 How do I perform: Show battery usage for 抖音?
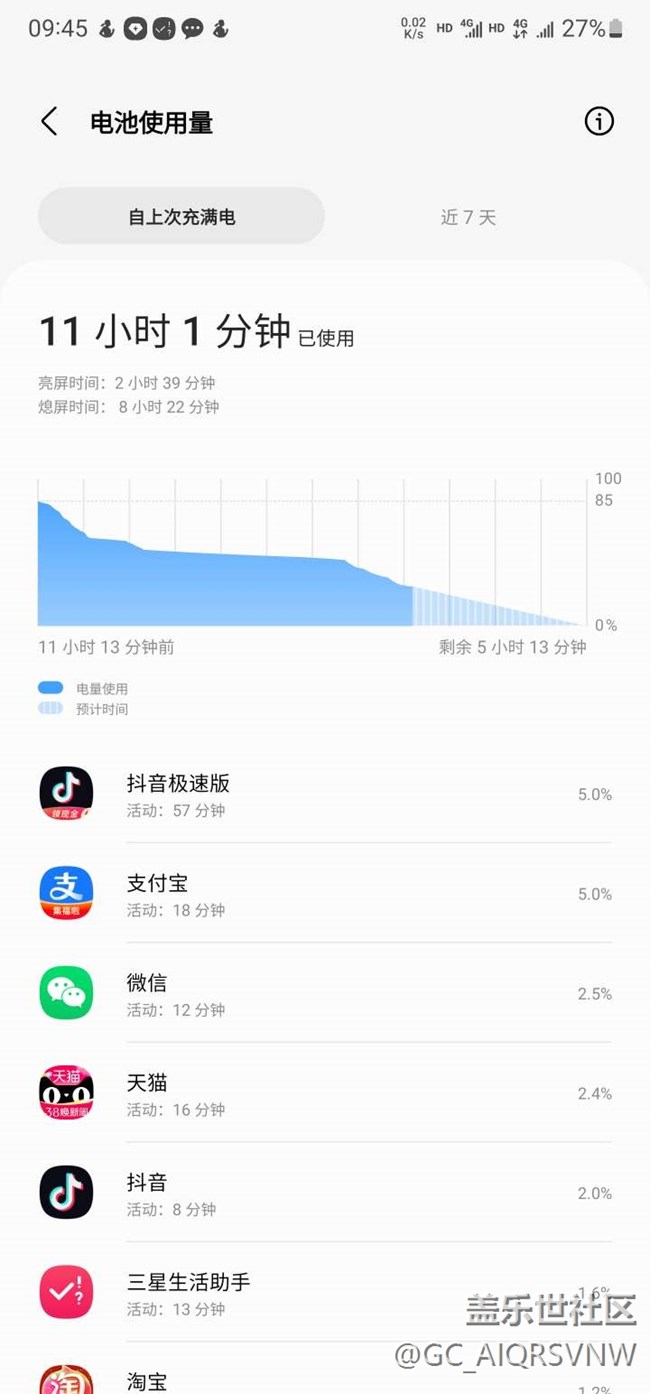point(325,1193)
